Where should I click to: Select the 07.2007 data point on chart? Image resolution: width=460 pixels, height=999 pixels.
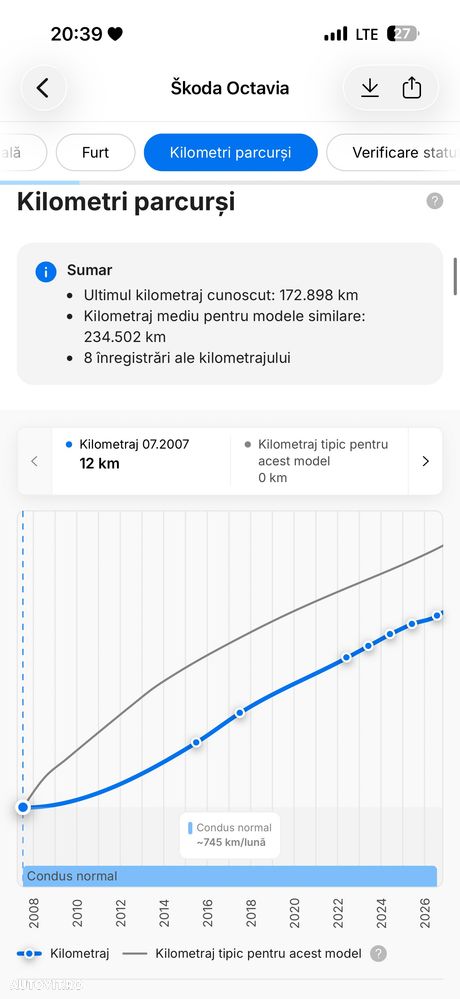pos(24,807)
